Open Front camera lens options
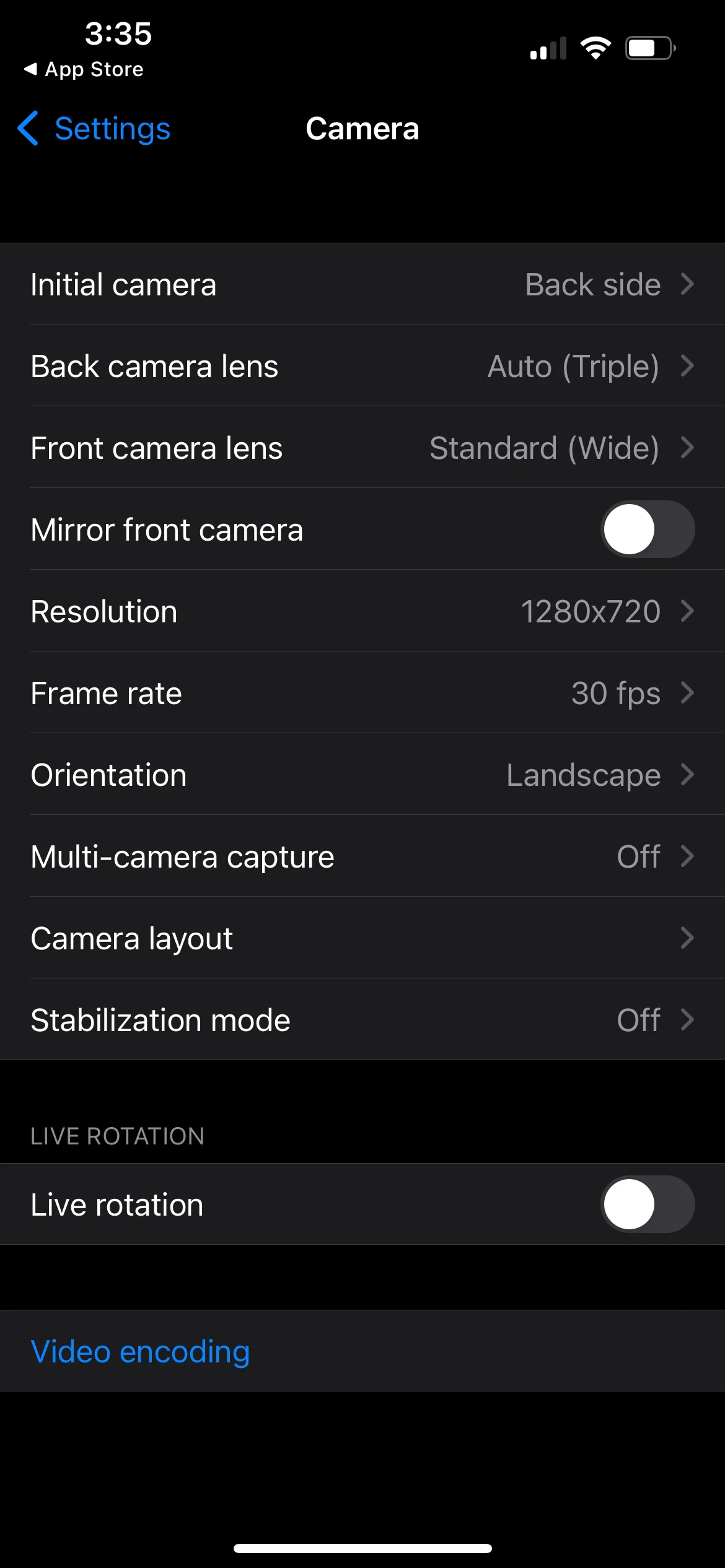Image resolution: width=725 pixels, height=1568 pixels. [362, 448]
